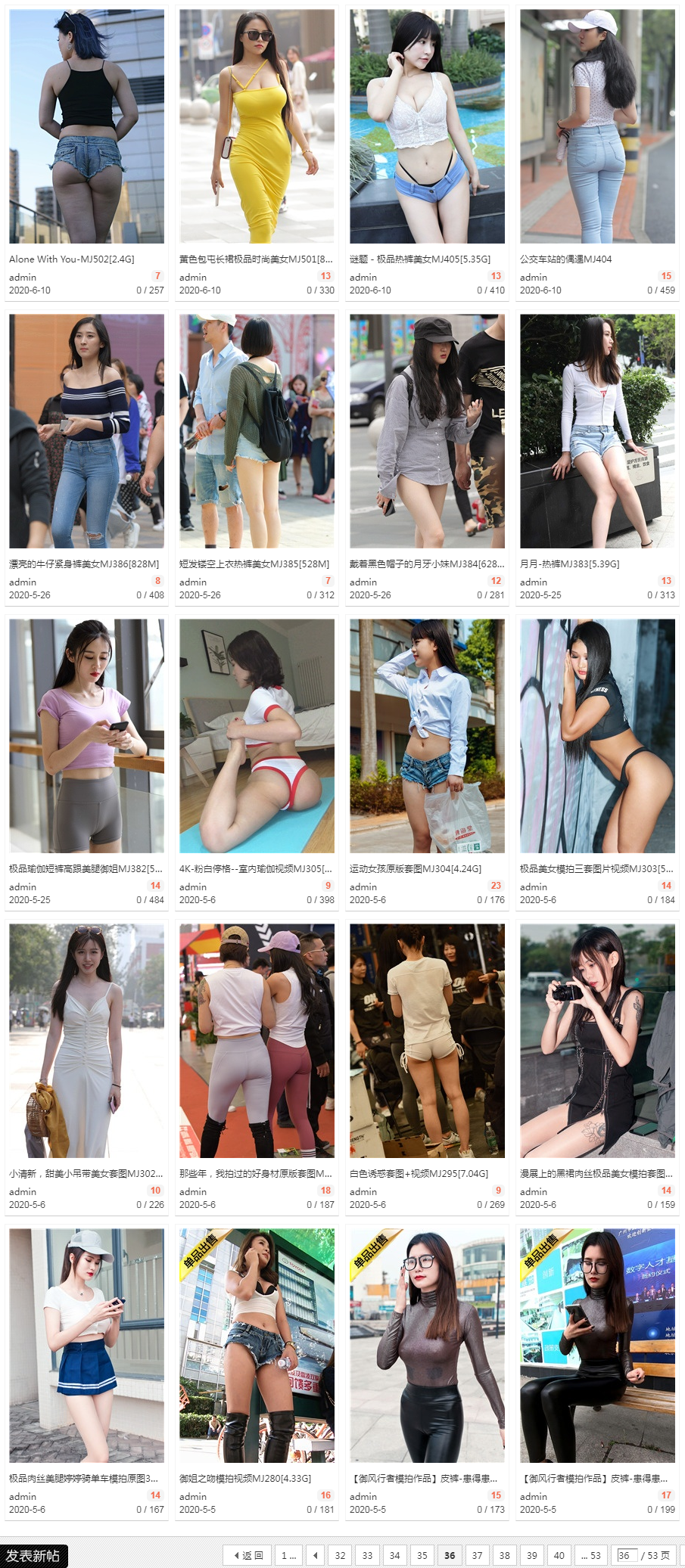Go to page 35
The height and width of the screenshot is (1568, 685).
tap(422, 1555)
